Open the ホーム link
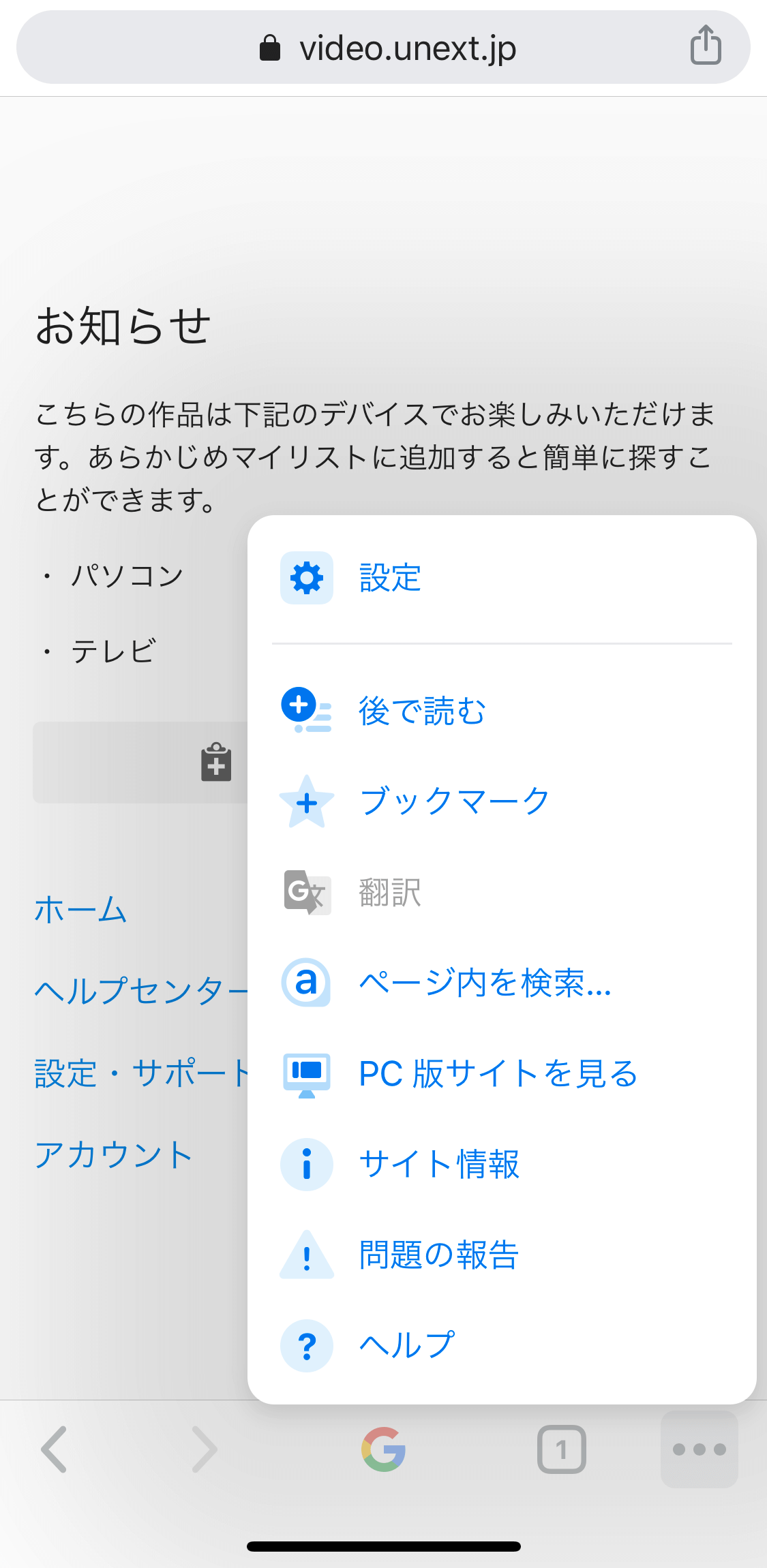The width and height of the screenshot is (767, 1568). (x=80, y=910)
